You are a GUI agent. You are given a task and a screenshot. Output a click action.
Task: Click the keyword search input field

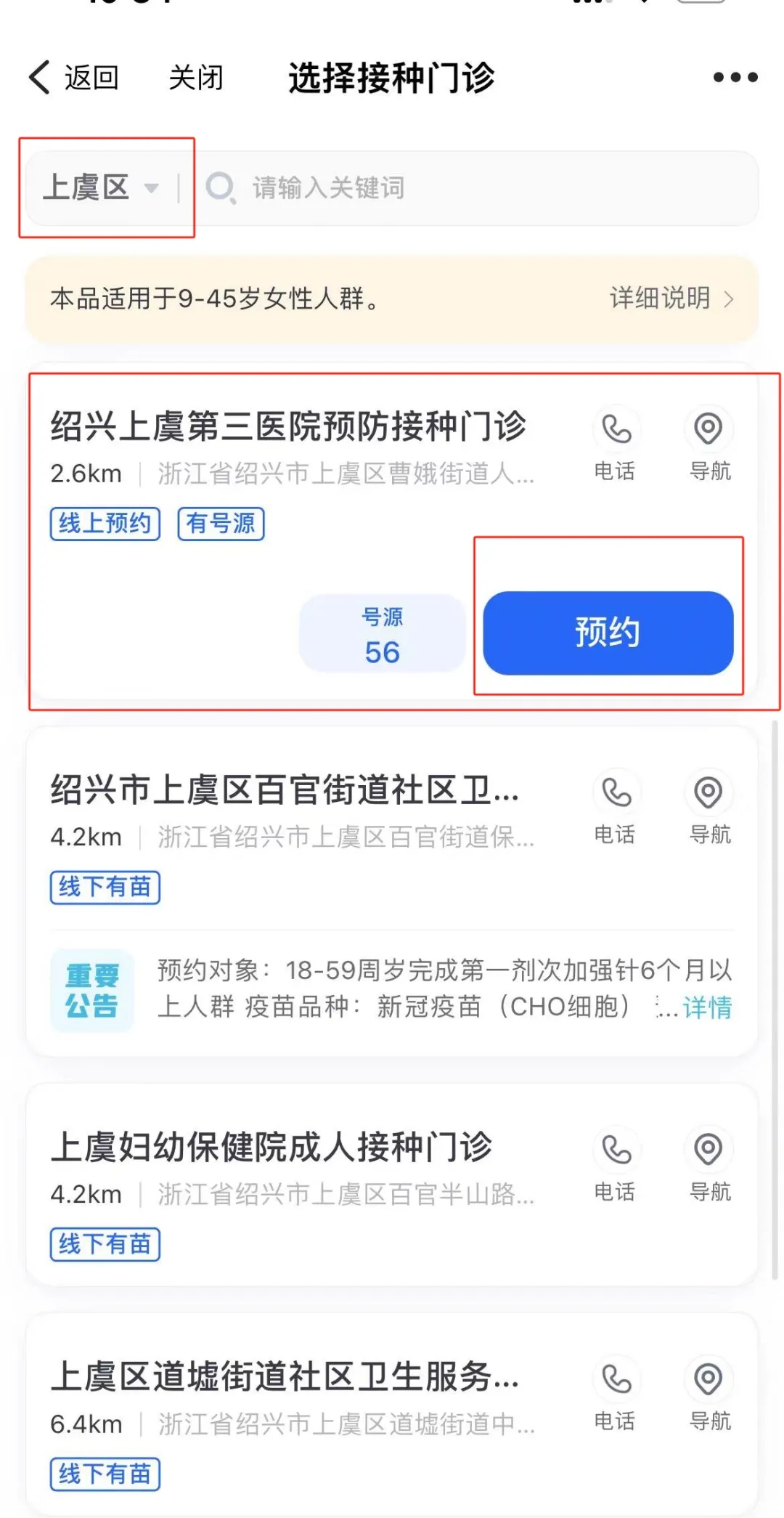(x=436, y=188)
